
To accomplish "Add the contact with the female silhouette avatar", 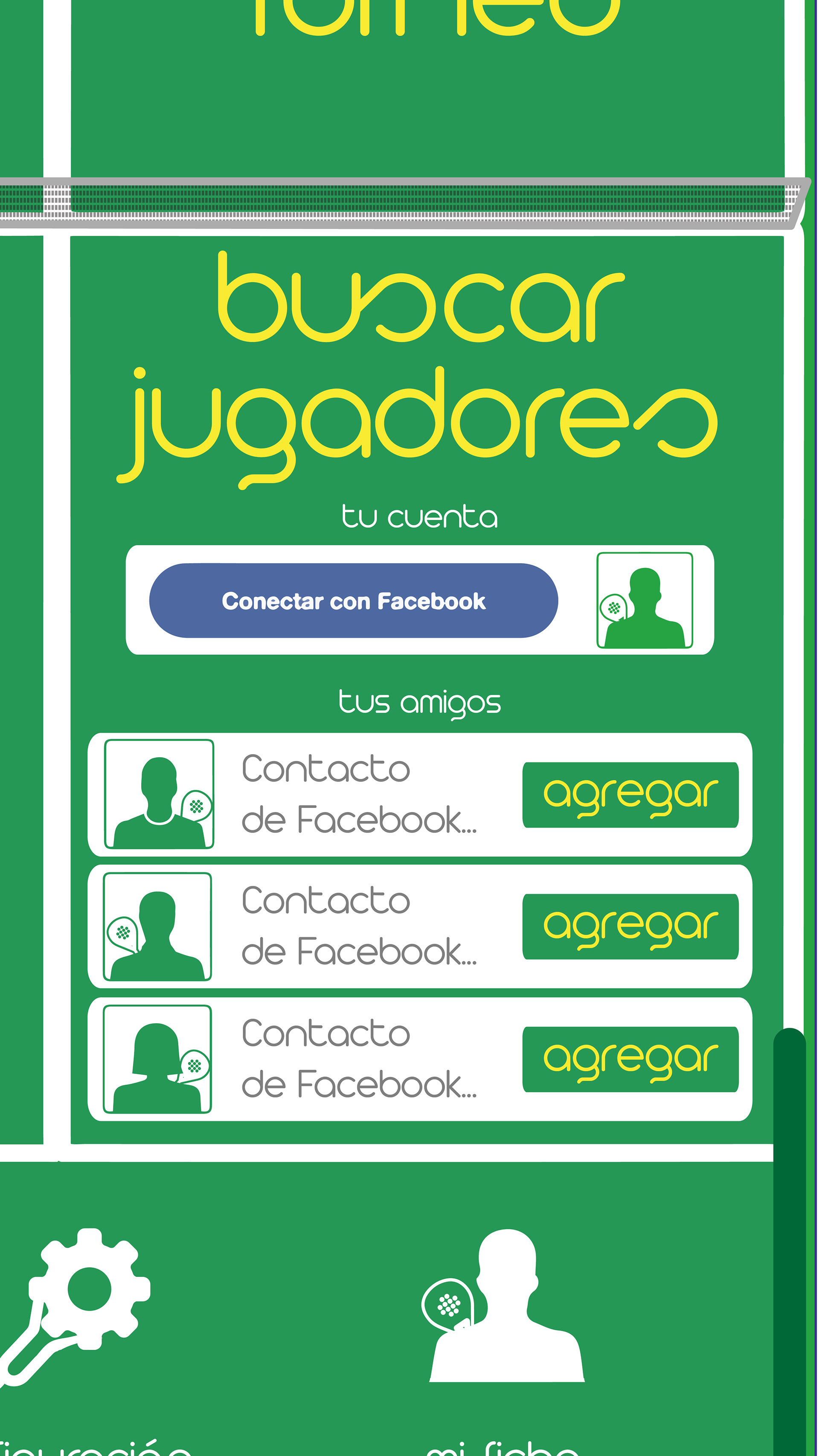I will click(630, 1059).
